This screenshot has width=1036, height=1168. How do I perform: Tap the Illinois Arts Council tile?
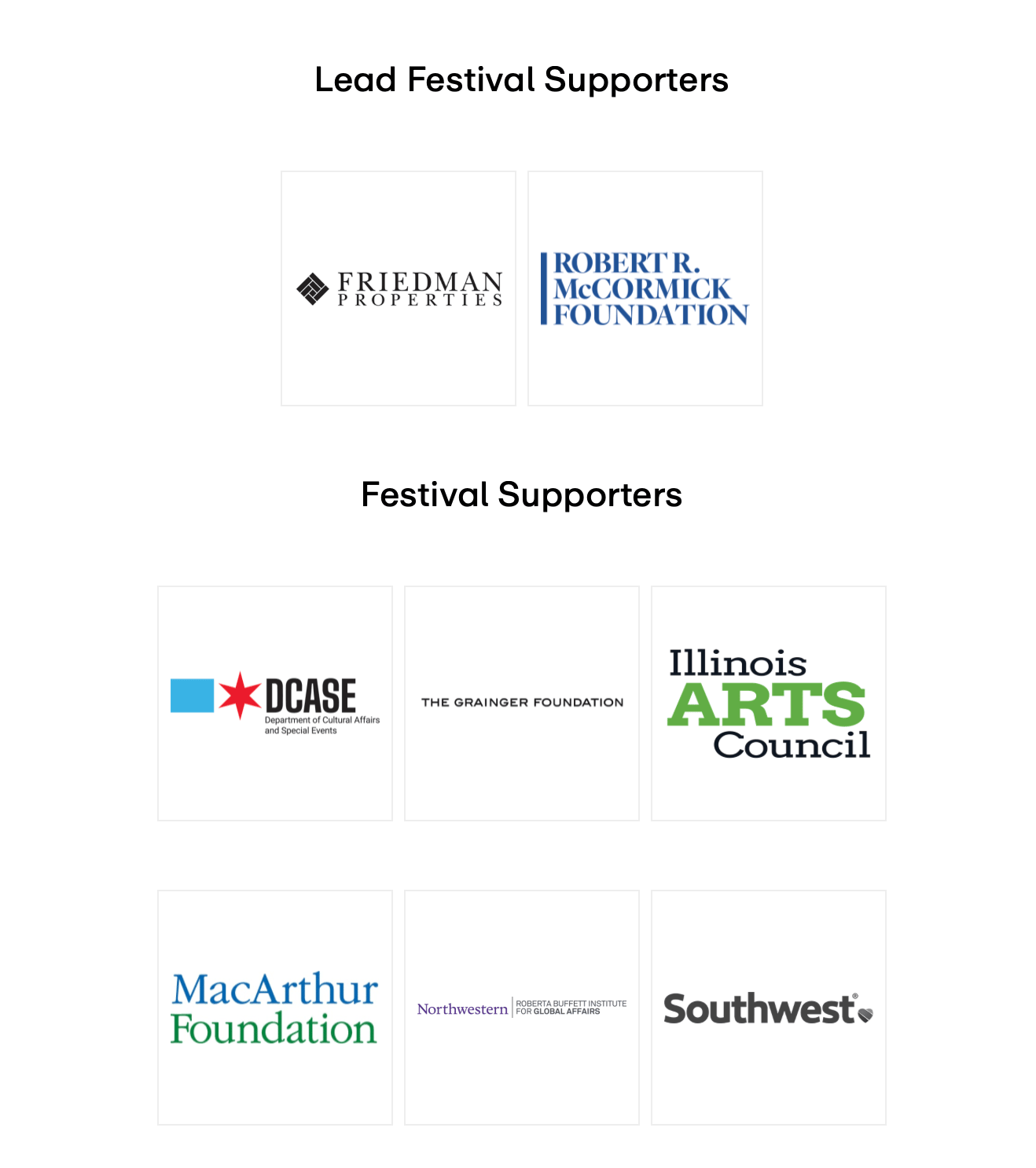tap(768, 703)
